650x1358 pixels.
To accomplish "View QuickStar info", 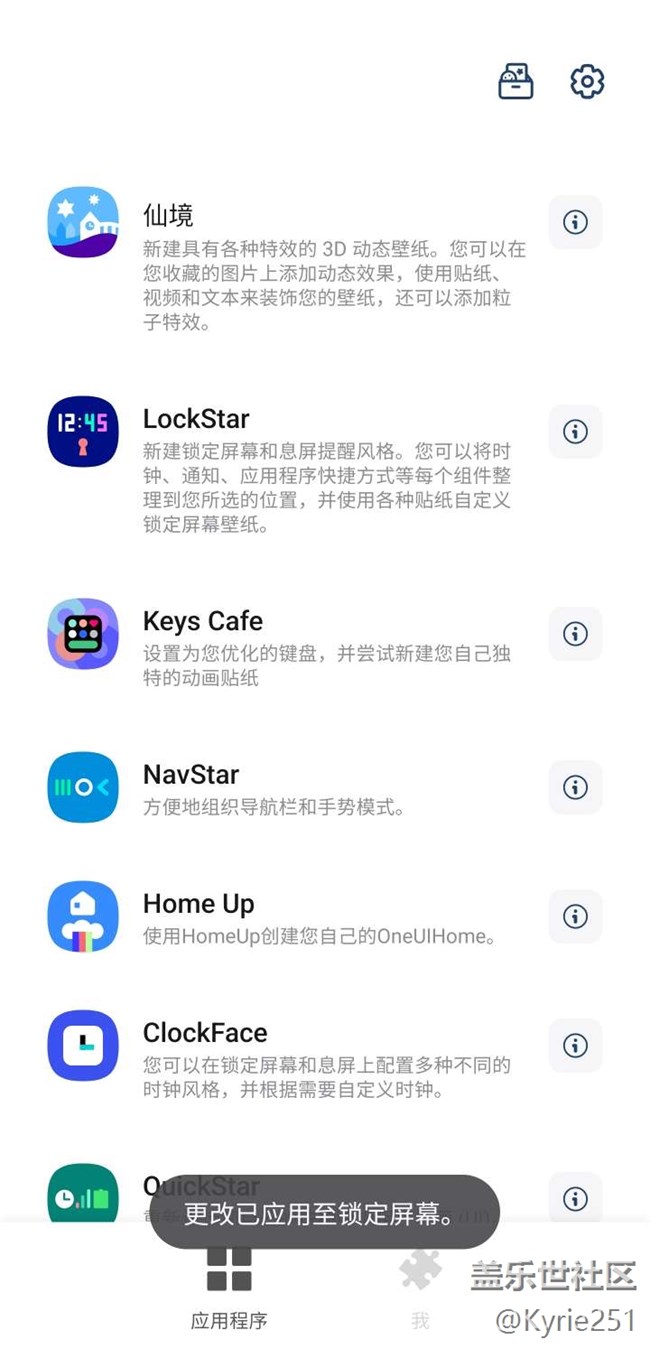I will point(575,1198).
